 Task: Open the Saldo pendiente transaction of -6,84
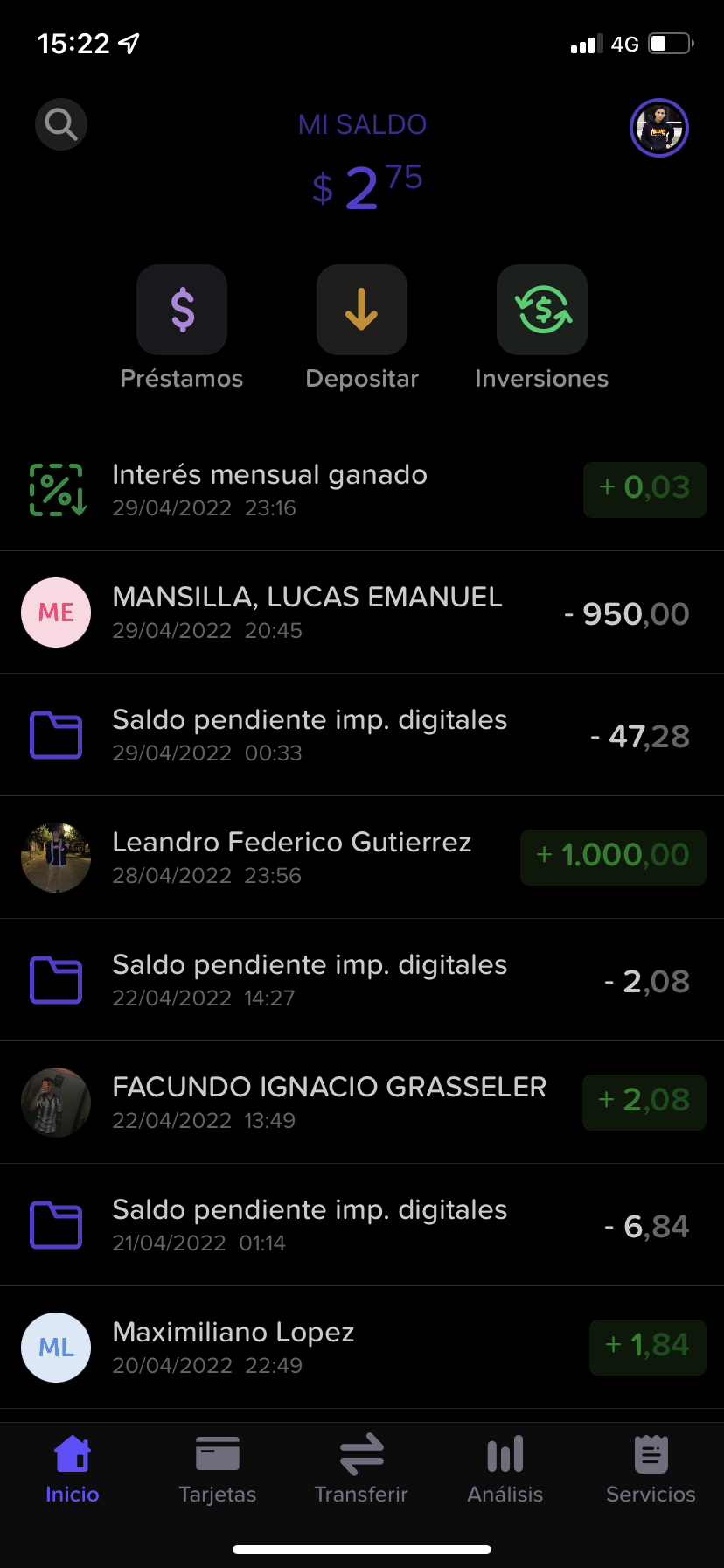[x=362, y=1225]
